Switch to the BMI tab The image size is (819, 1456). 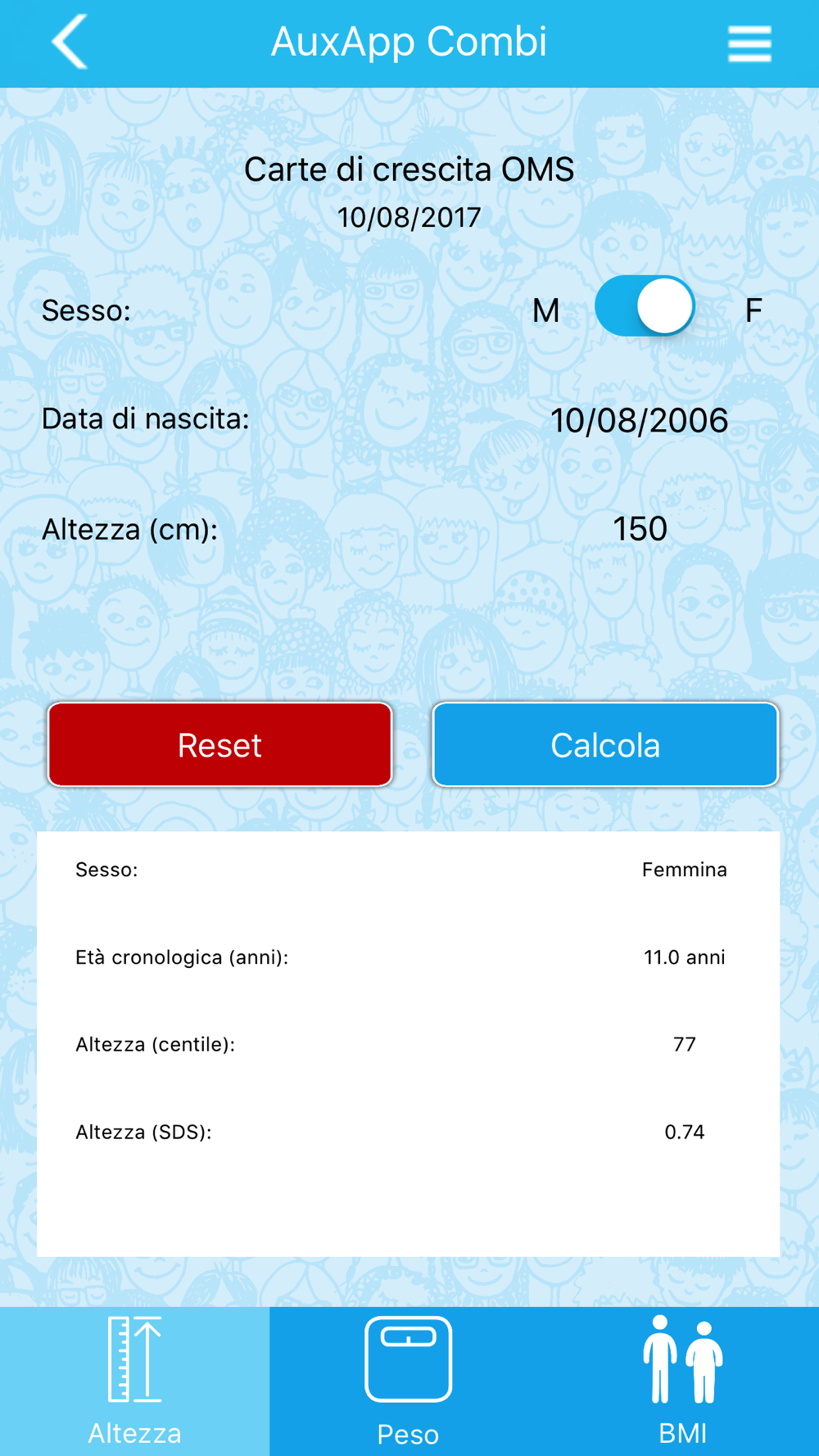tap(682, 1381)
